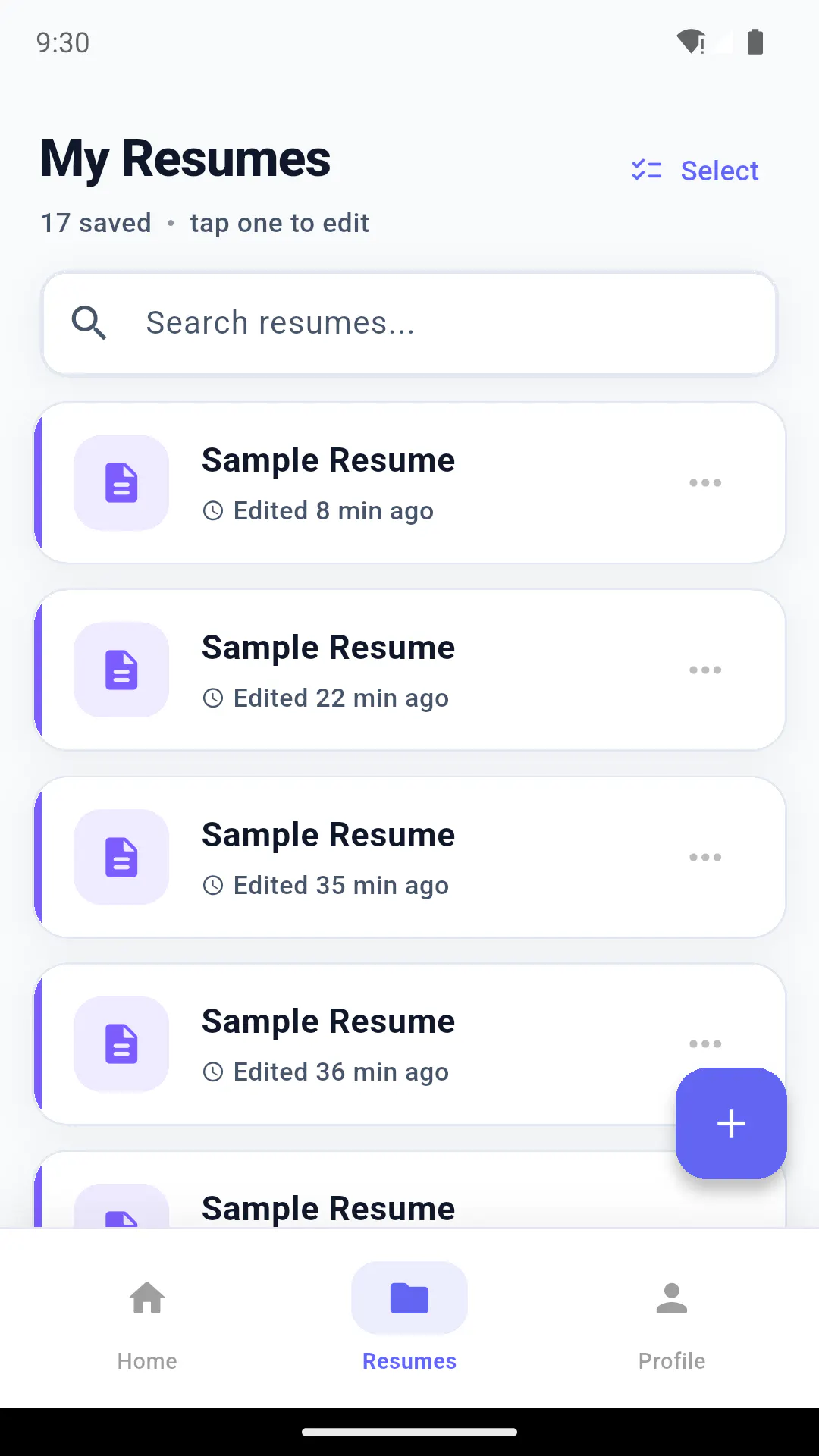Enter Select mode for resumes

(x=695, y=171)
